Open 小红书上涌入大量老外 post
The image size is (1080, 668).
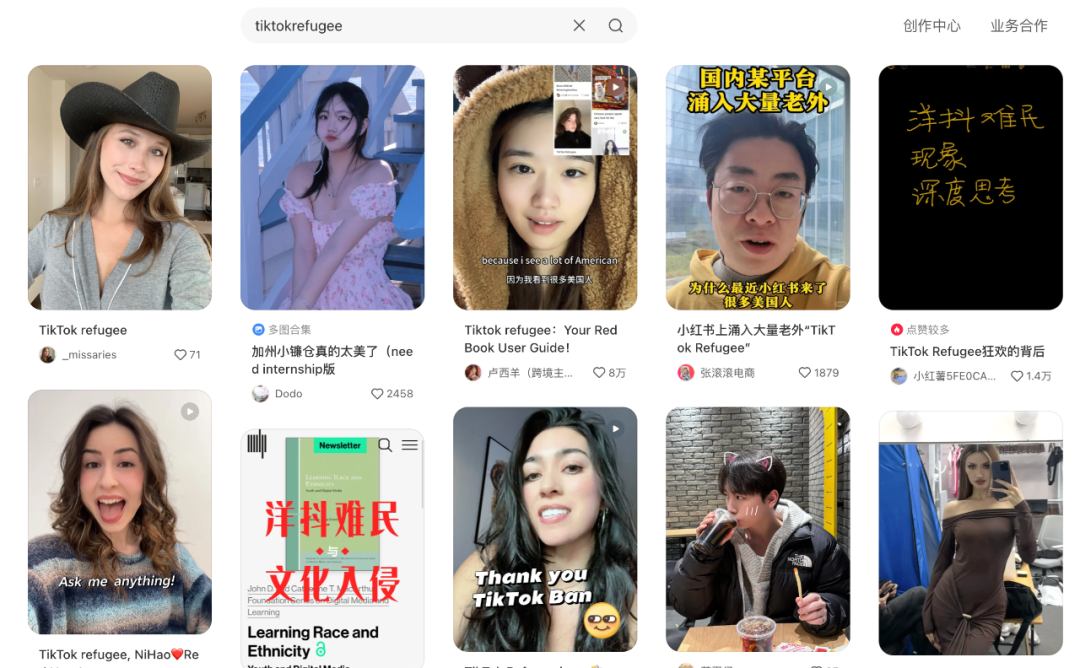point(758,187)
